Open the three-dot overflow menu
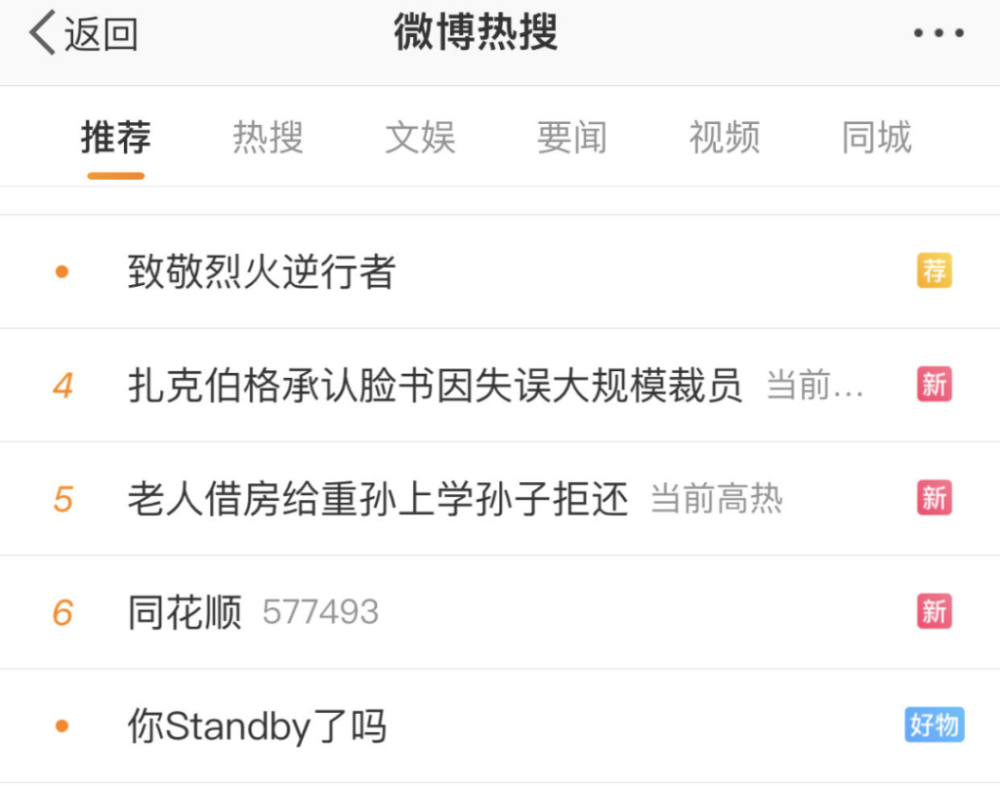This screenshot has width=1000, height=786. pyautogui.click(x=938, y=34)
